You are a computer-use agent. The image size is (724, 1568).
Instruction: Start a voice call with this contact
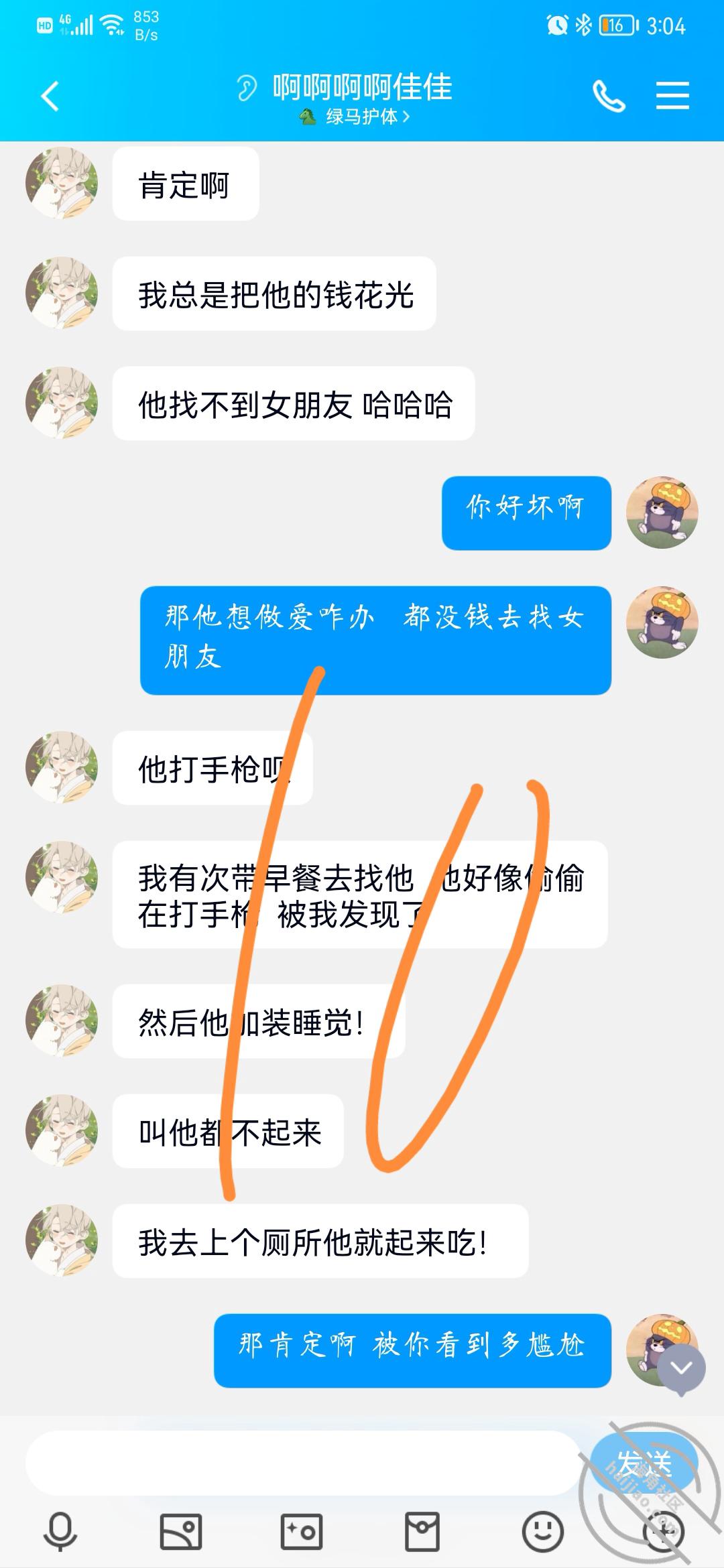pos(609,96)
